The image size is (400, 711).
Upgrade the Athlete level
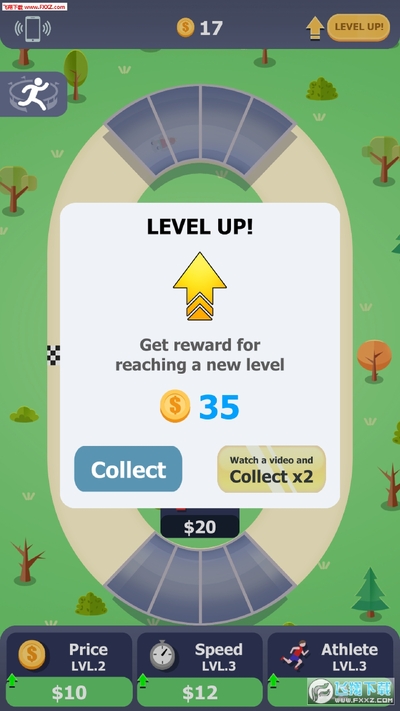(x=331, y=692)
